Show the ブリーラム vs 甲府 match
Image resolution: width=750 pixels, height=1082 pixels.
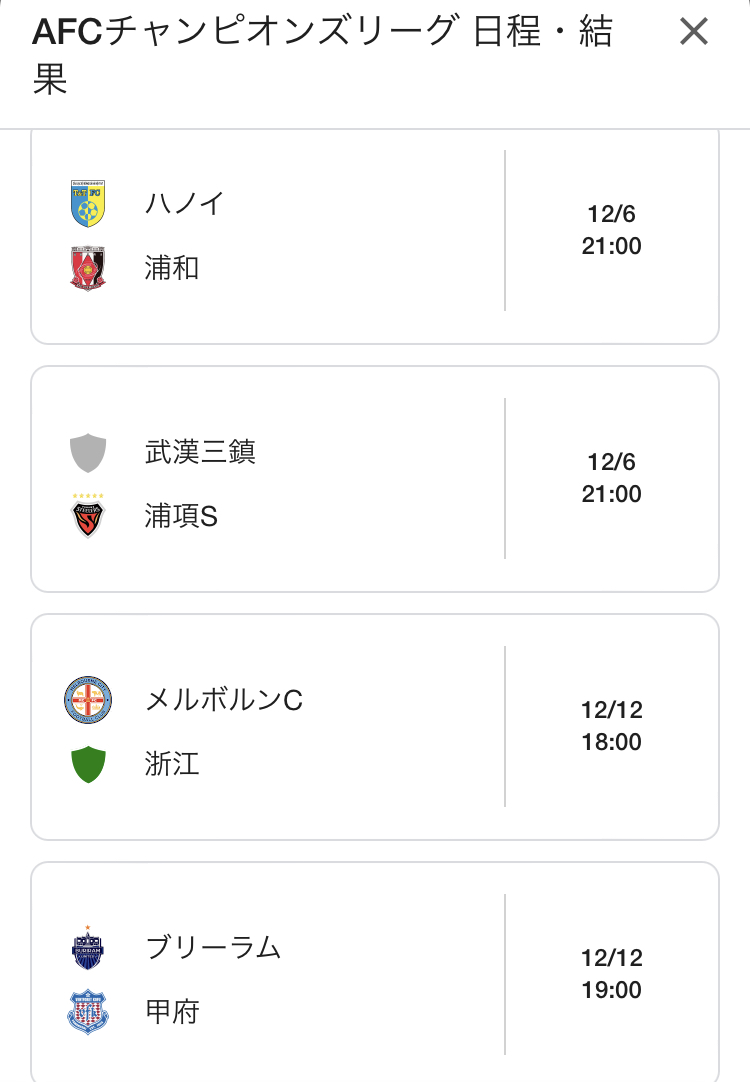click(x=375, y=975)
